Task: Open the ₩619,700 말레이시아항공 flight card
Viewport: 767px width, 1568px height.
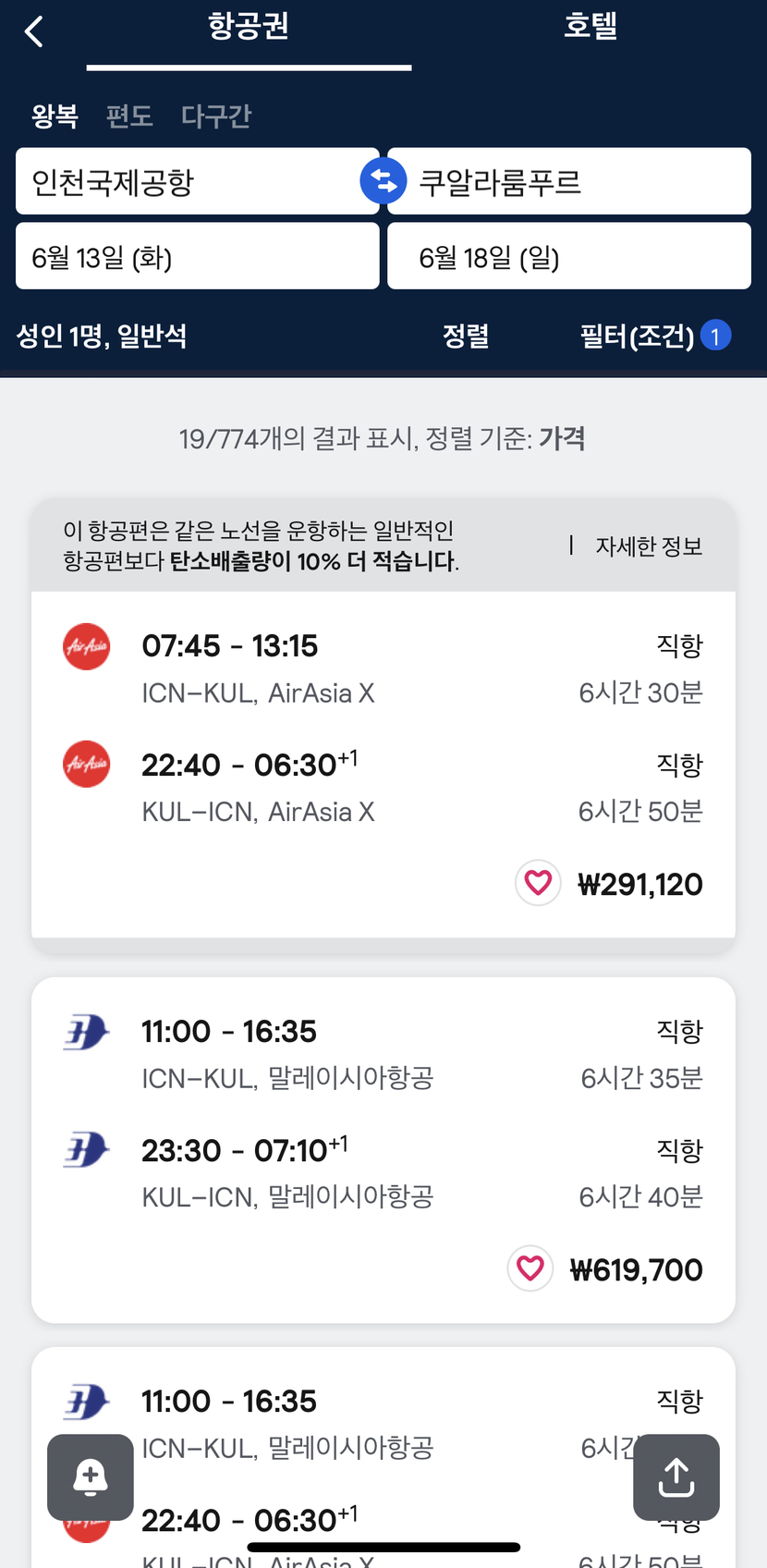Action: click(x=383, y=1150)
